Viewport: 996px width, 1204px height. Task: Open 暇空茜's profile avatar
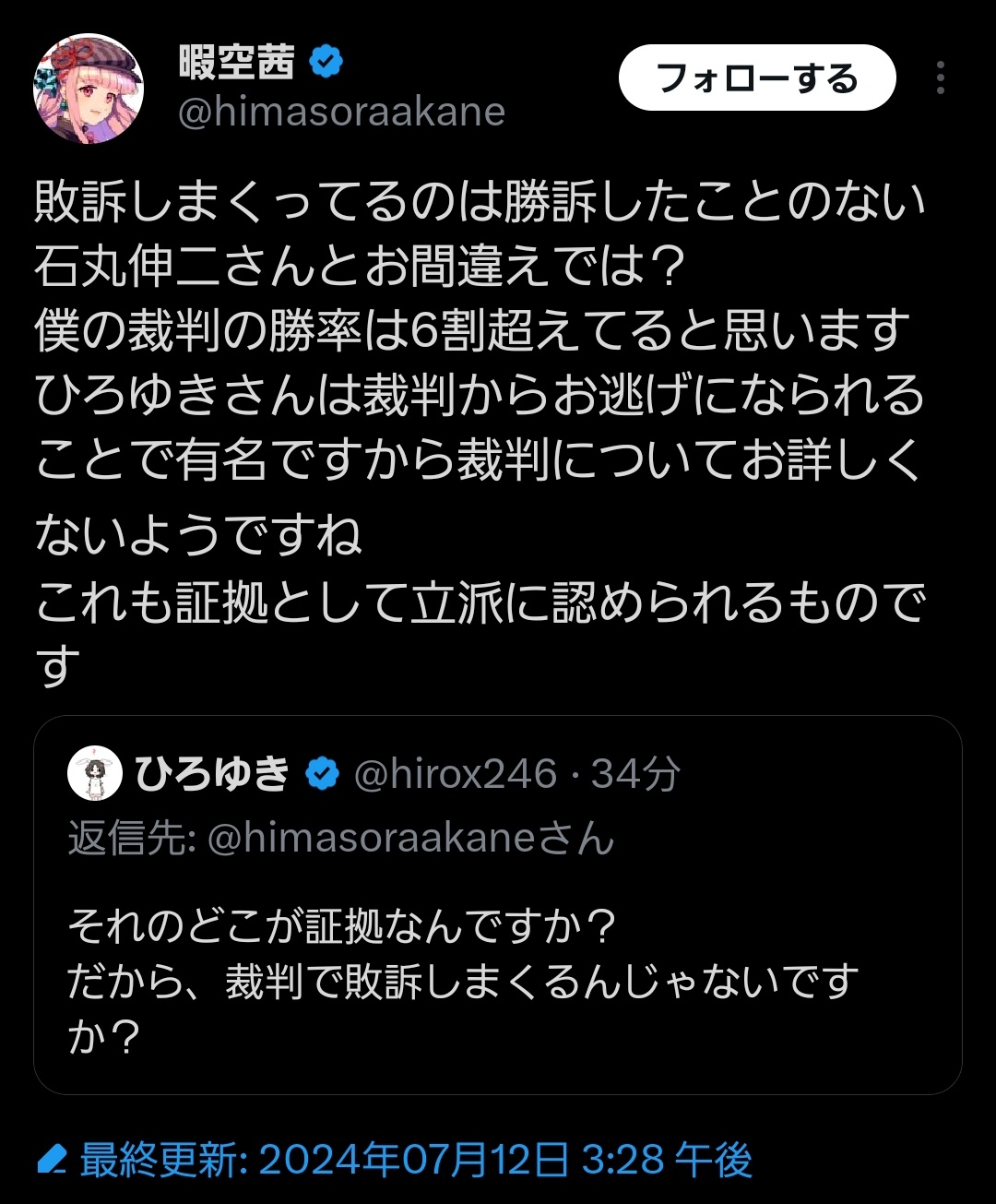pos(89,89)
